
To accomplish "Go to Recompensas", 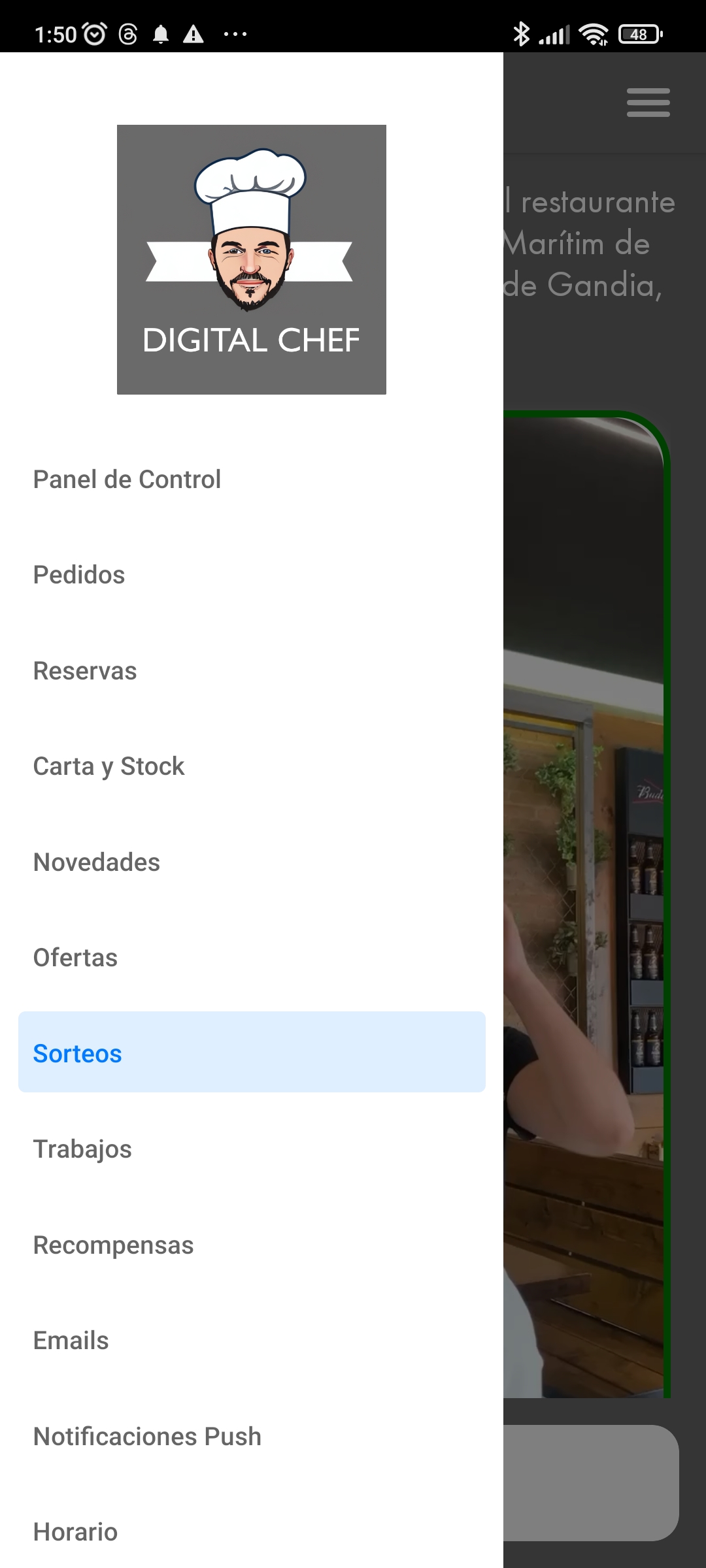I will [113, 1245].
